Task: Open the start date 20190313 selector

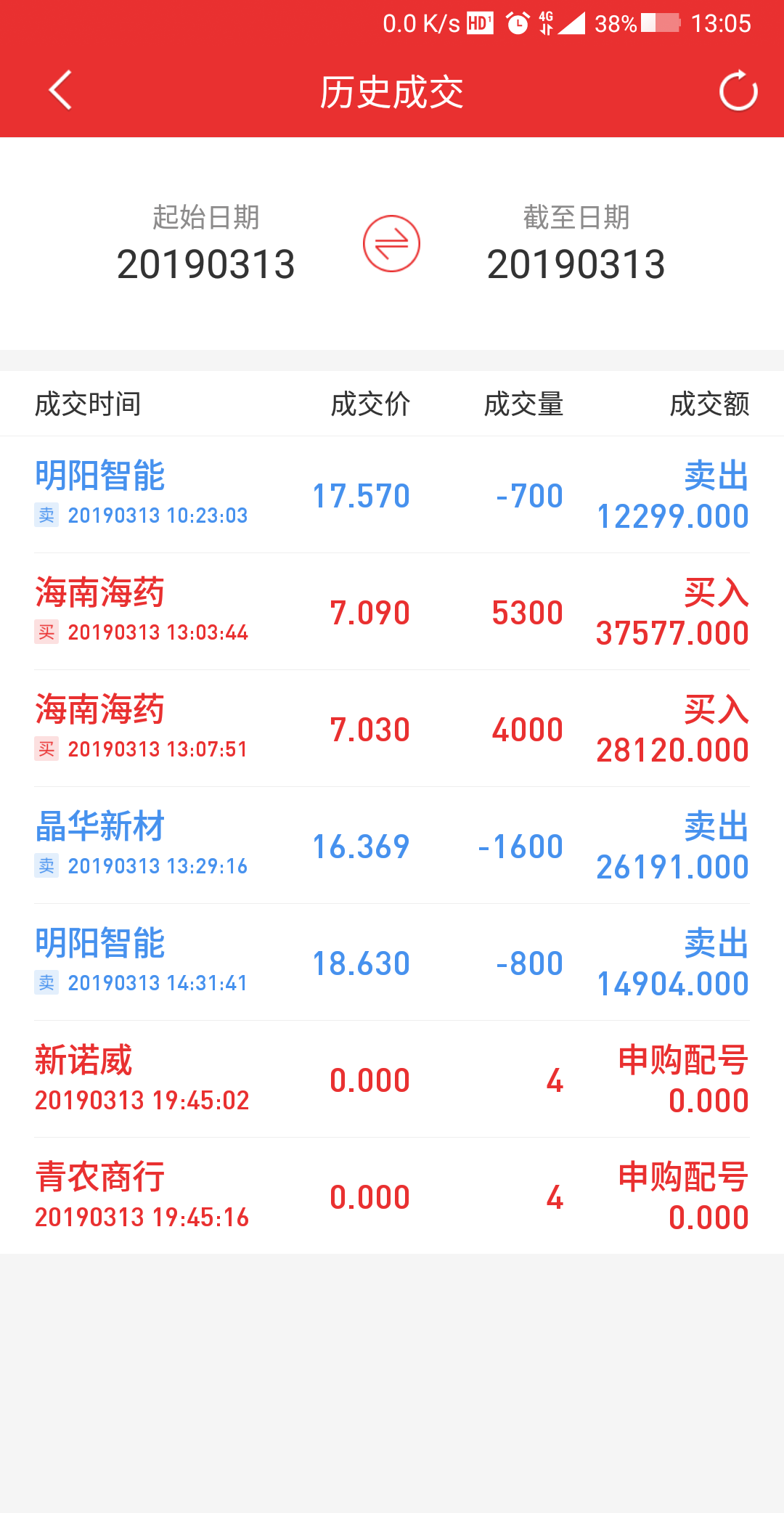Action: click(206, 264)
